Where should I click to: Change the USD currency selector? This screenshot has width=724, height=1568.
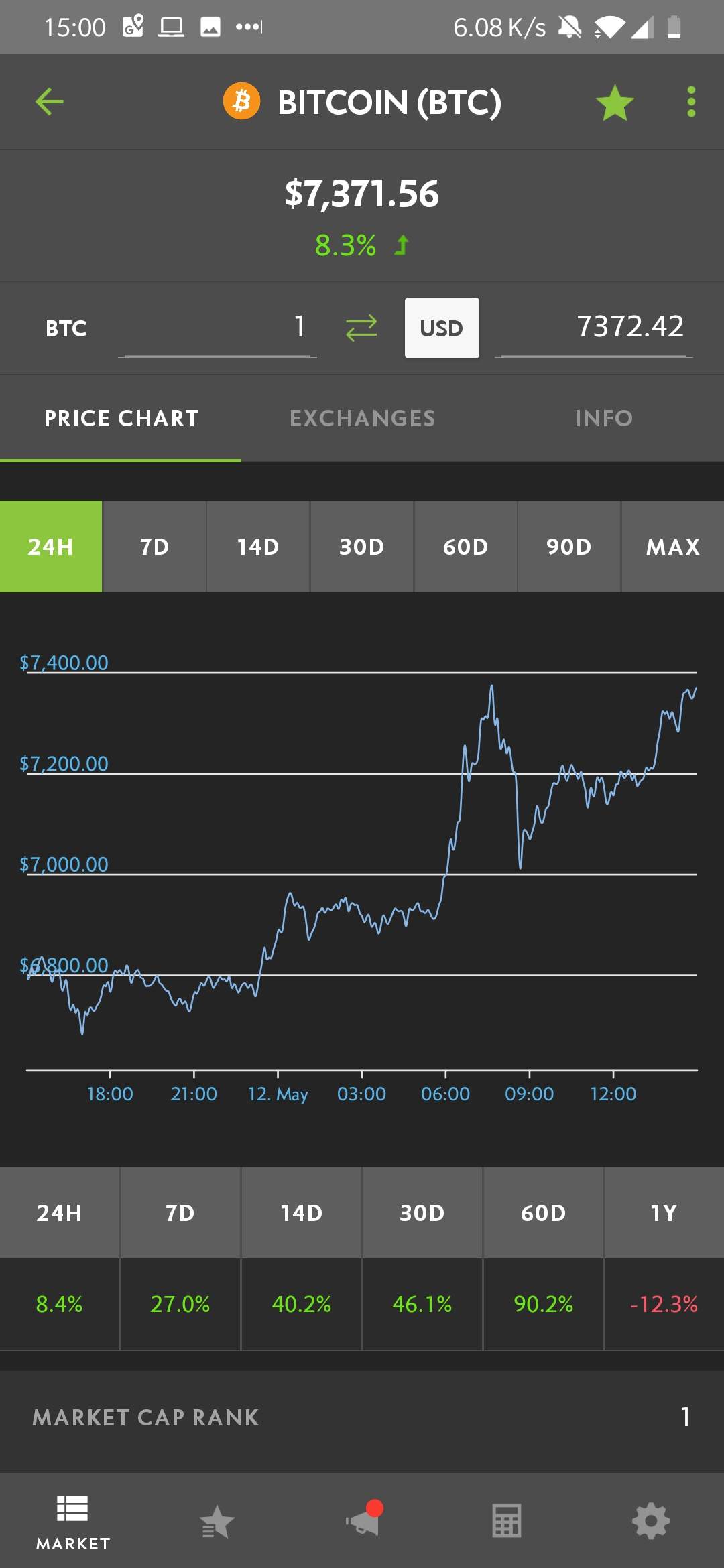click(x=442, y=328)
